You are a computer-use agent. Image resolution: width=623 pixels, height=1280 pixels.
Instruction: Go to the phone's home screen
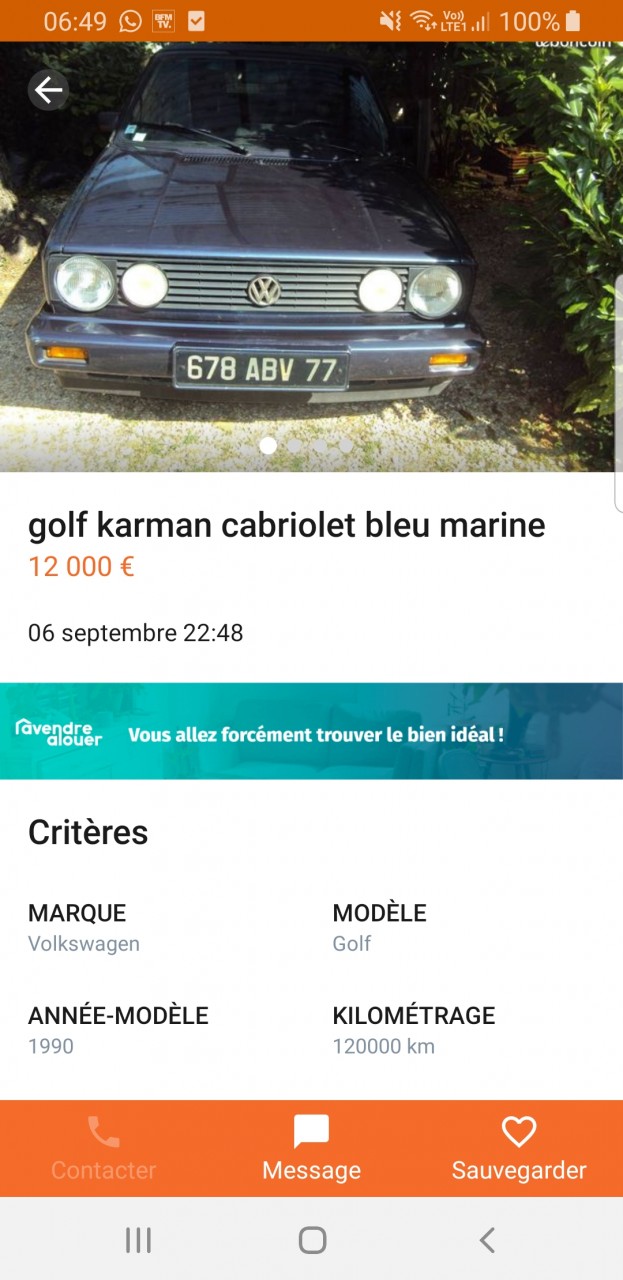pyautogui.click(x=312, y=1240)
